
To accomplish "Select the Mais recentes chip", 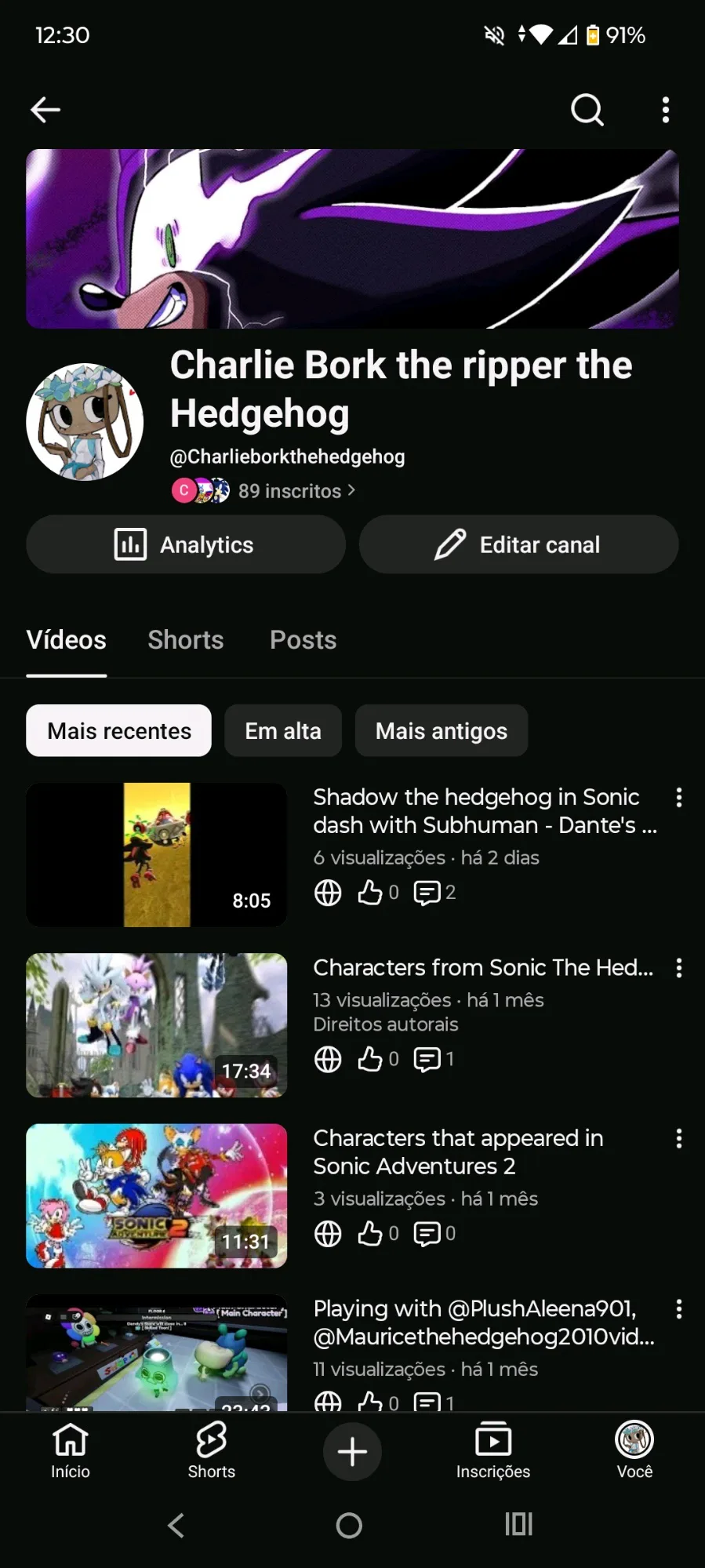I will pos(118,731).
